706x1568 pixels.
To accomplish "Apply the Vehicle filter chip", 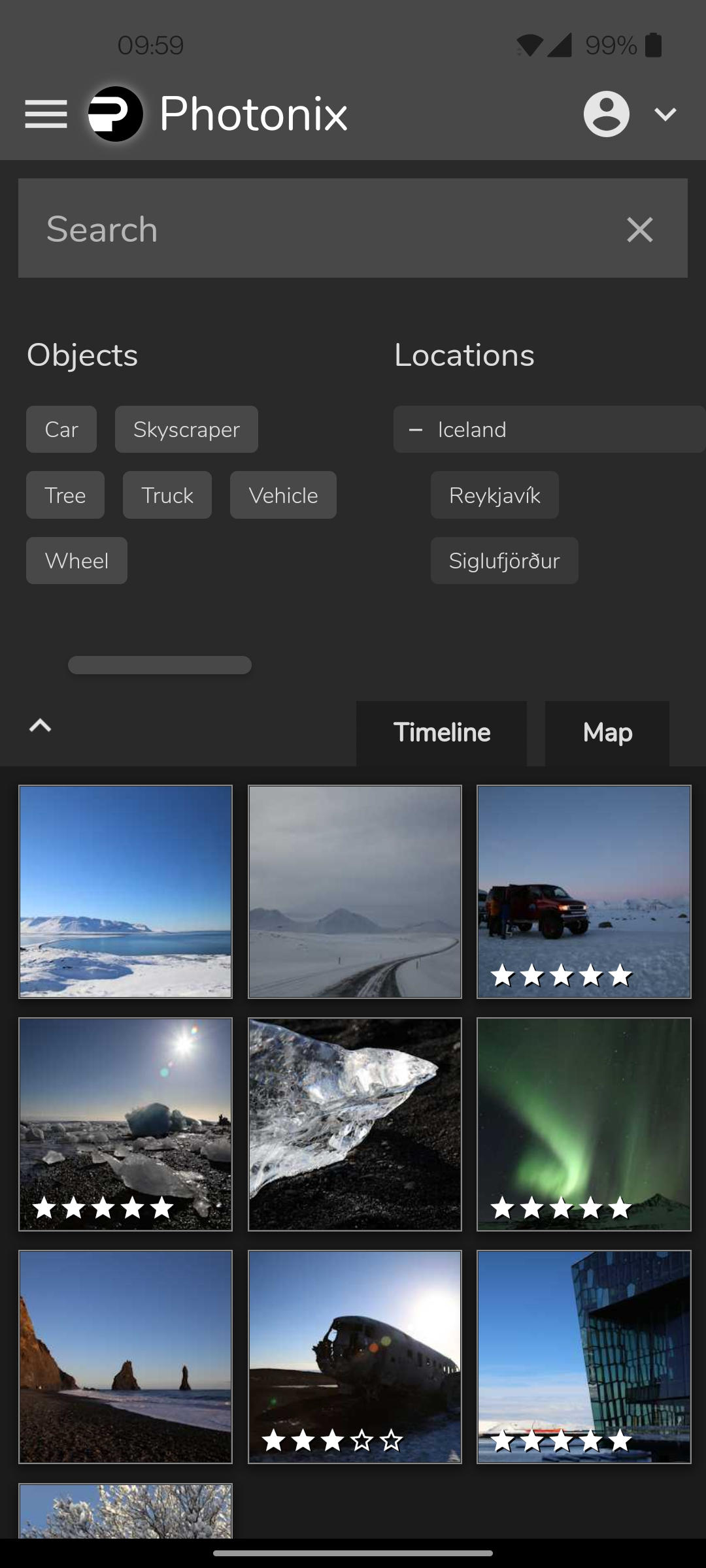I will point(283,495).
